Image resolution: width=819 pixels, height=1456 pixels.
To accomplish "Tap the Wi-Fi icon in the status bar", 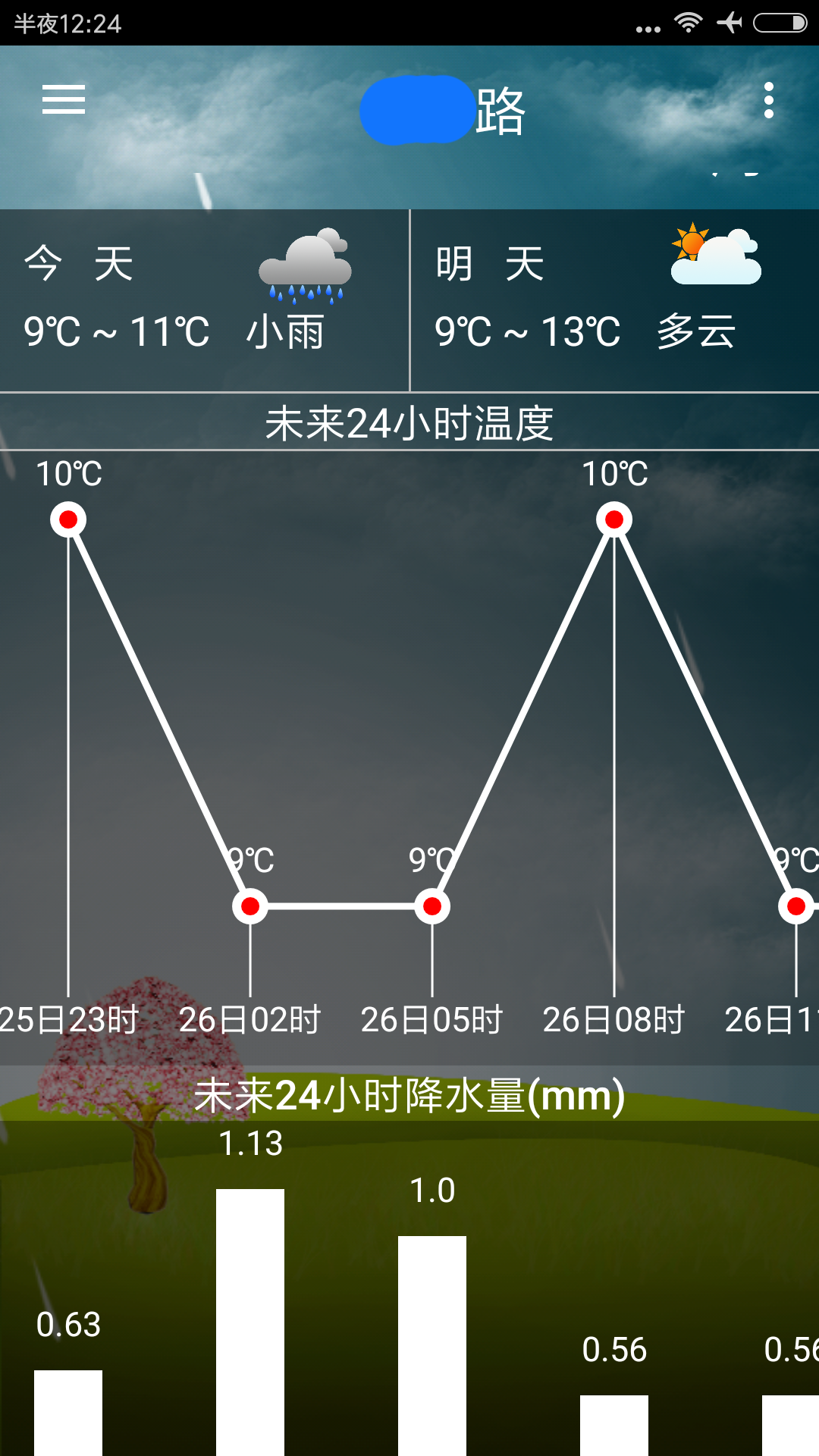I will 689,24.
